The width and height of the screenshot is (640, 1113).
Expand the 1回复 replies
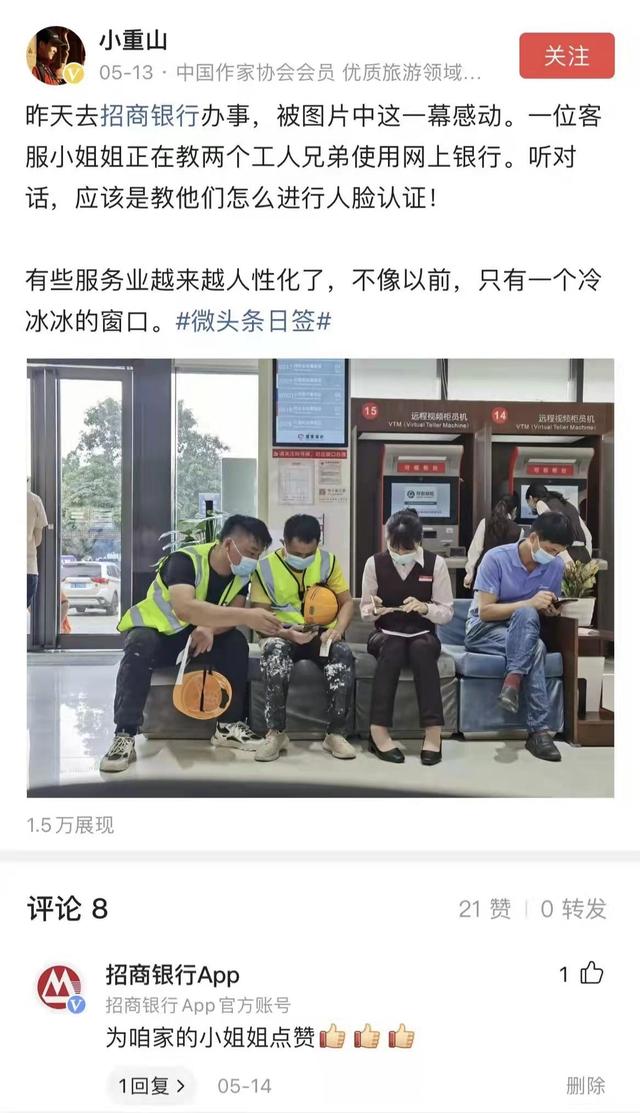[152, 1085]
